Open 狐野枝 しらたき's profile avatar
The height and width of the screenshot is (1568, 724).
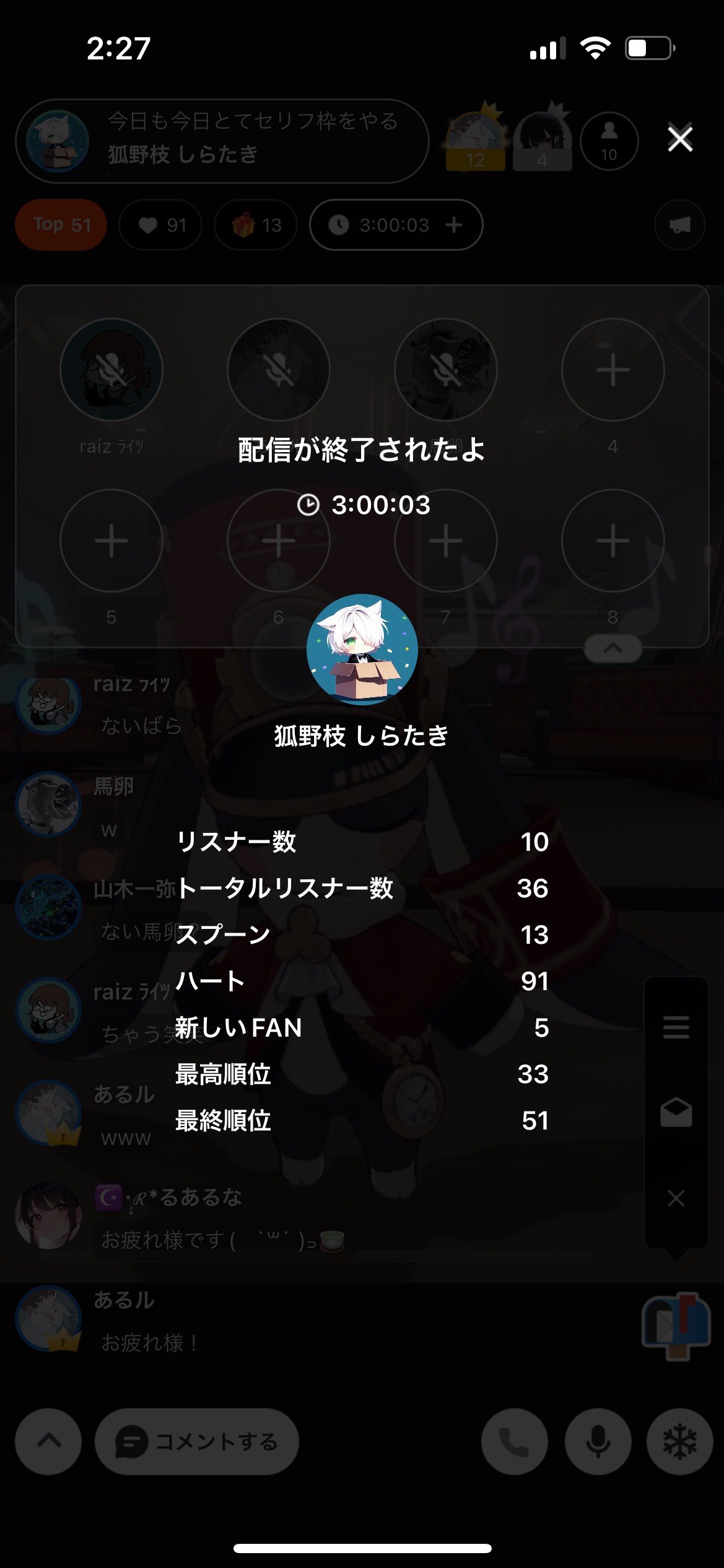(x=362, y=649)
